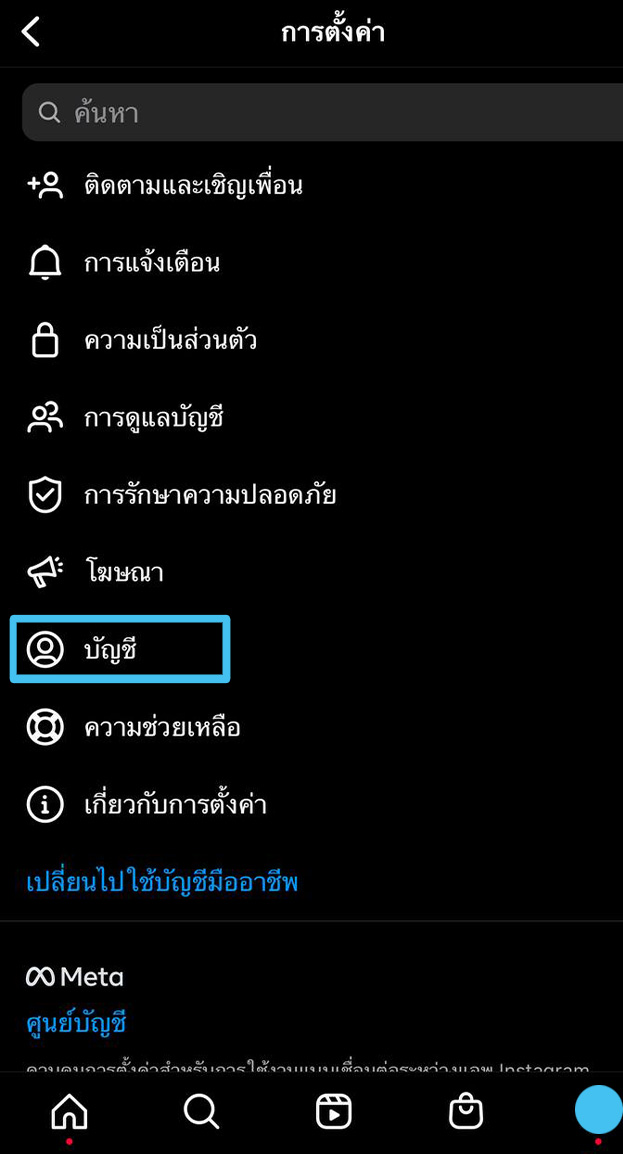The height and width of the screenshot is (1154, 623).
Task: Open การแจ้งเตือน settings
Action: coord(152,263)
